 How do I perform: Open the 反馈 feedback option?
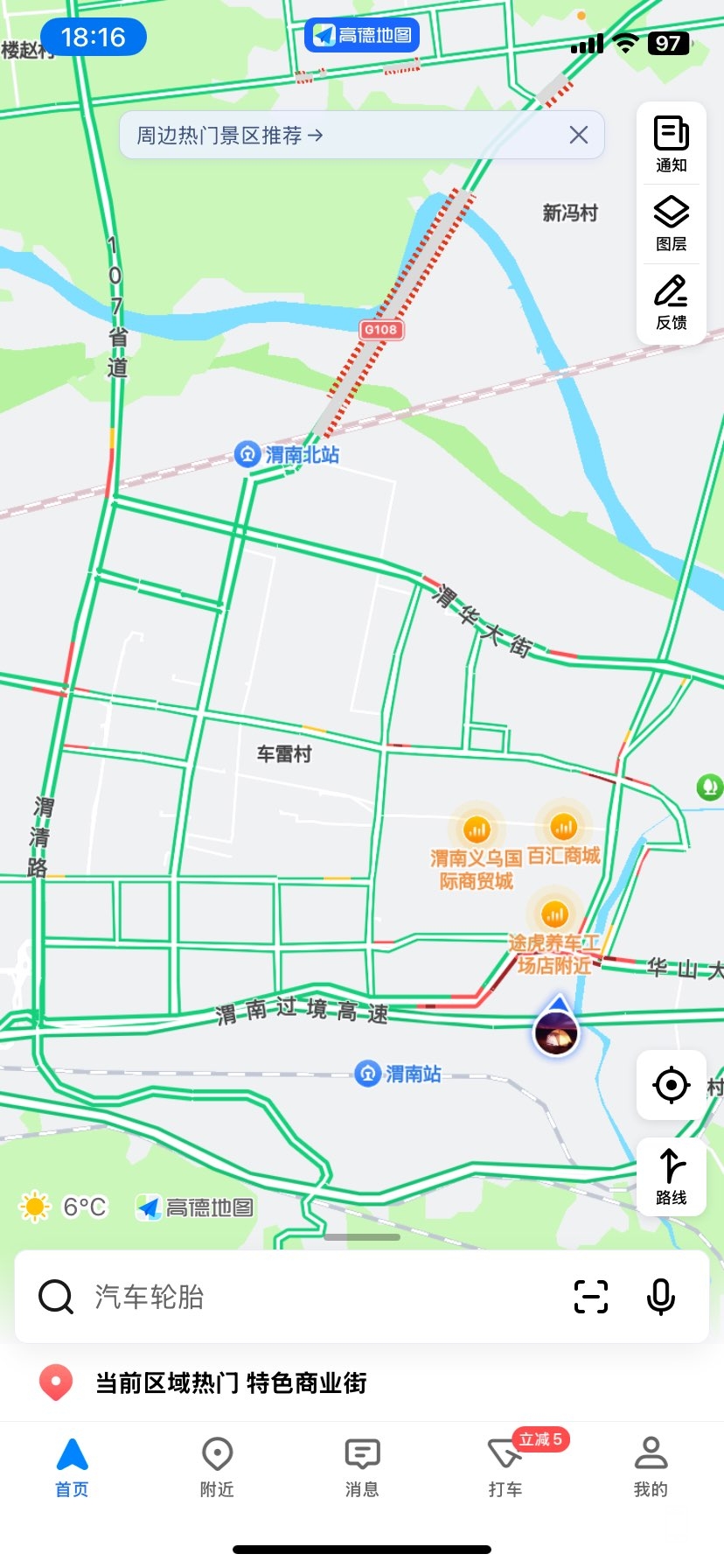point(671,302)
